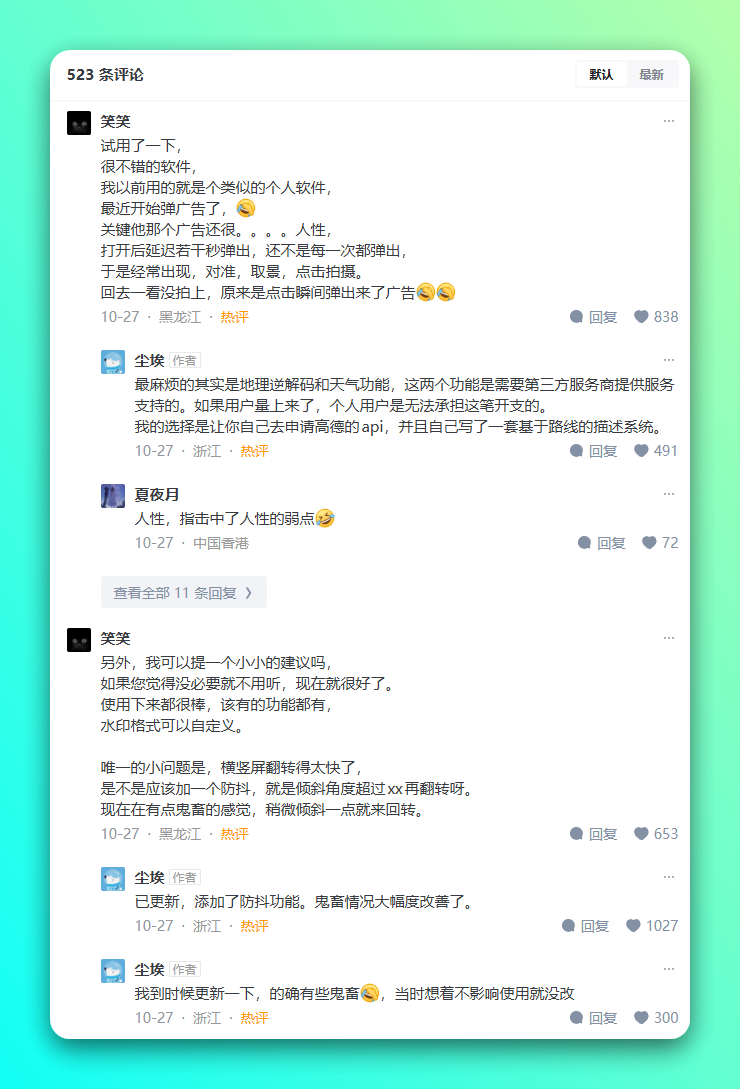
Task: Reply to 尘埃's comment about 高德 api
Action: point(594,451)
